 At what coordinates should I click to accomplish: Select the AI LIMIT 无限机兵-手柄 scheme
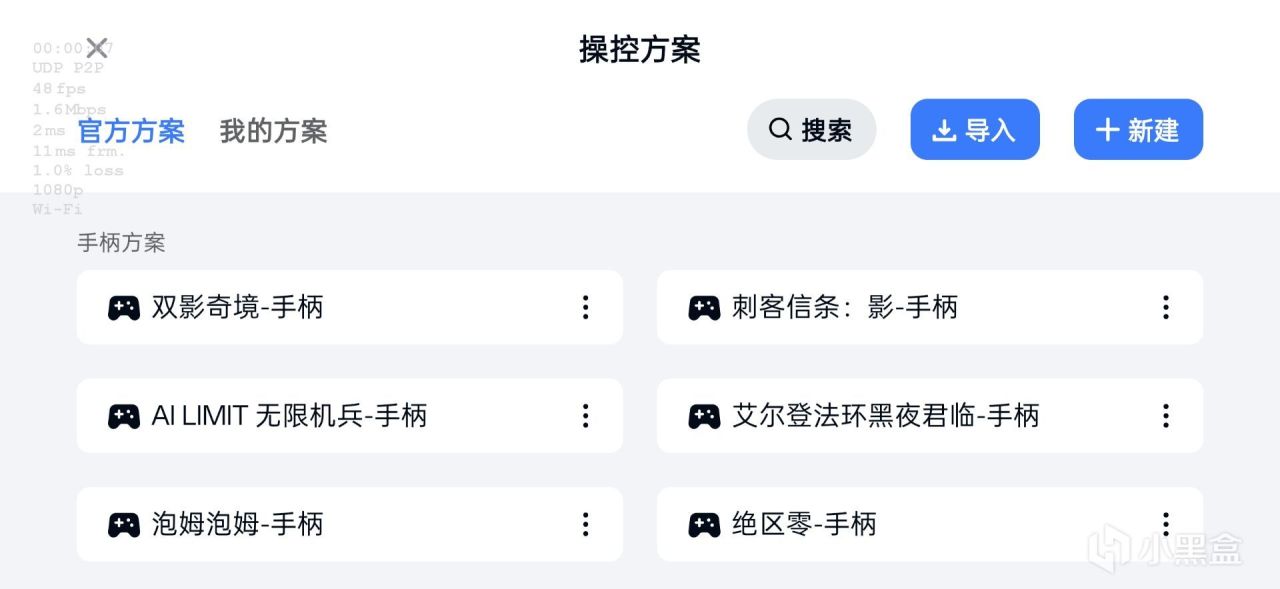pos(330,416)
